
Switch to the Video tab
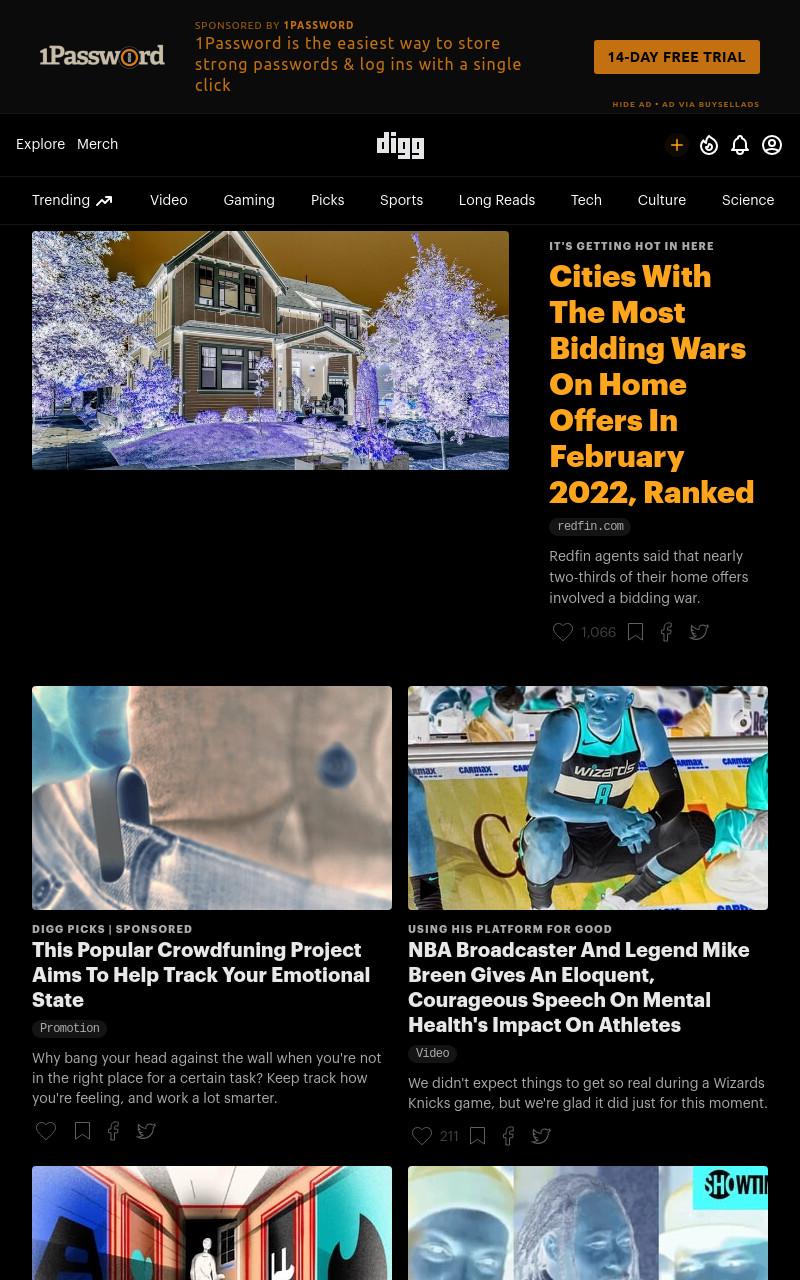(169, 200)
